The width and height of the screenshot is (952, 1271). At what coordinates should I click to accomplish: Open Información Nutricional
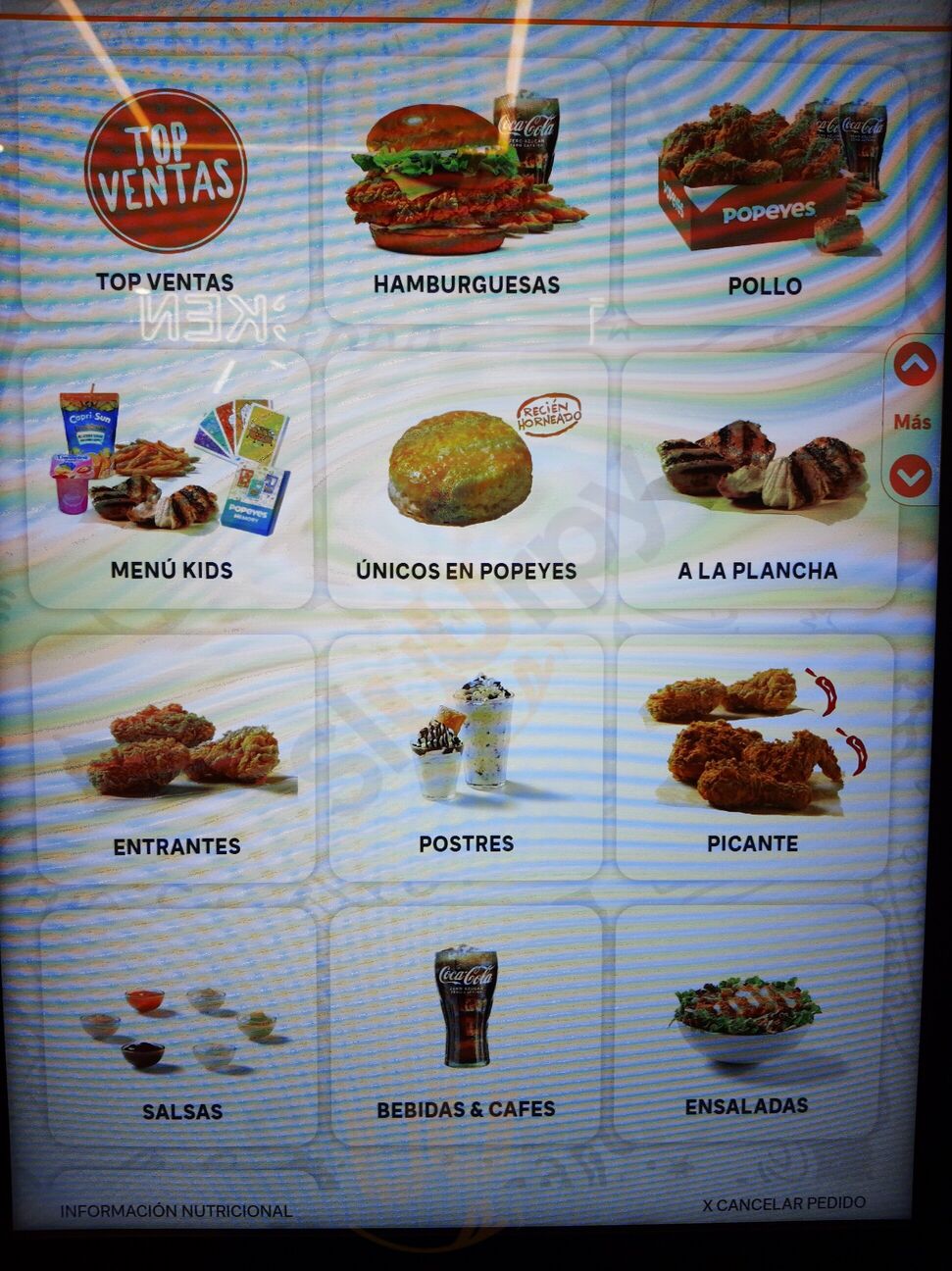(176, 1211)
